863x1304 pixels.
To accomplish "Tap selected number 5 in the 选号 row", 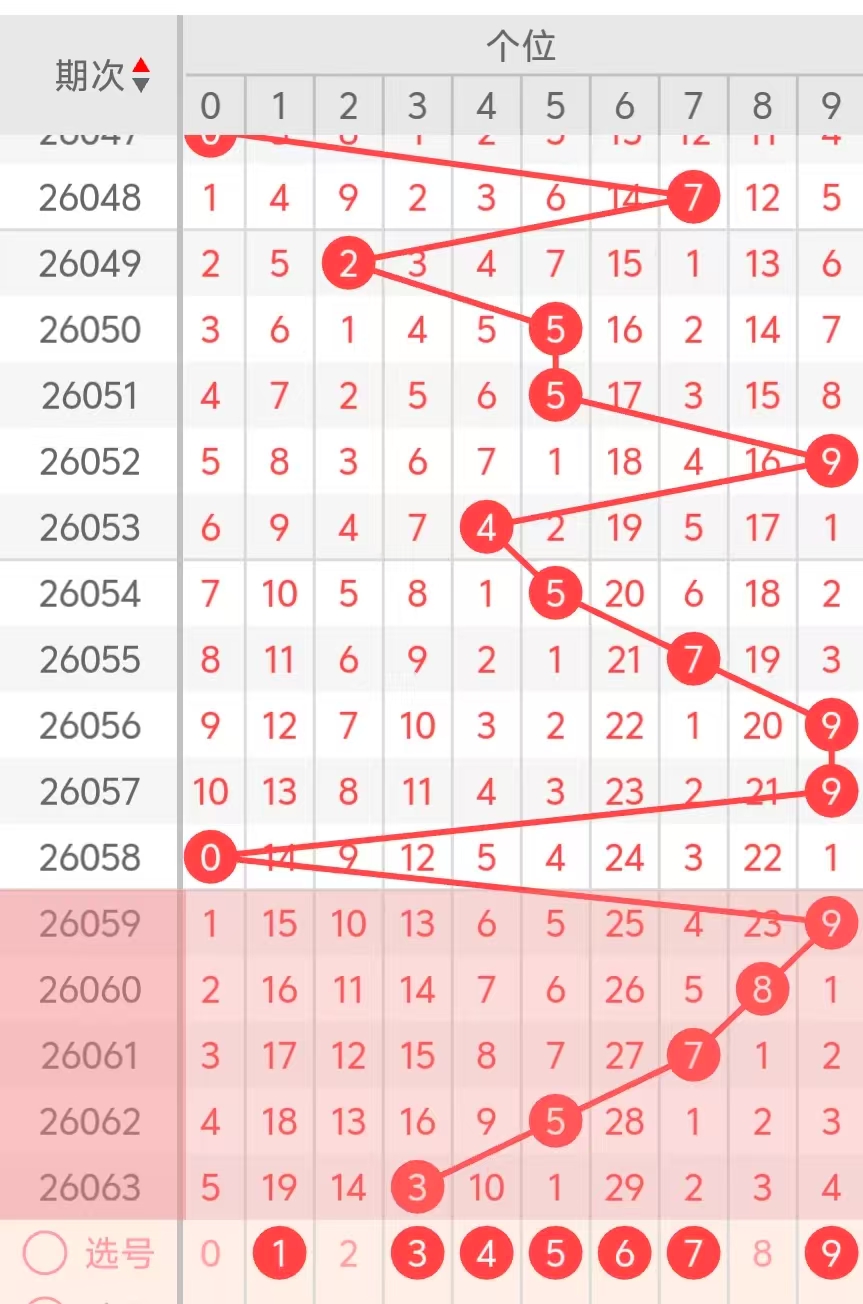I will click(556, 1253).
